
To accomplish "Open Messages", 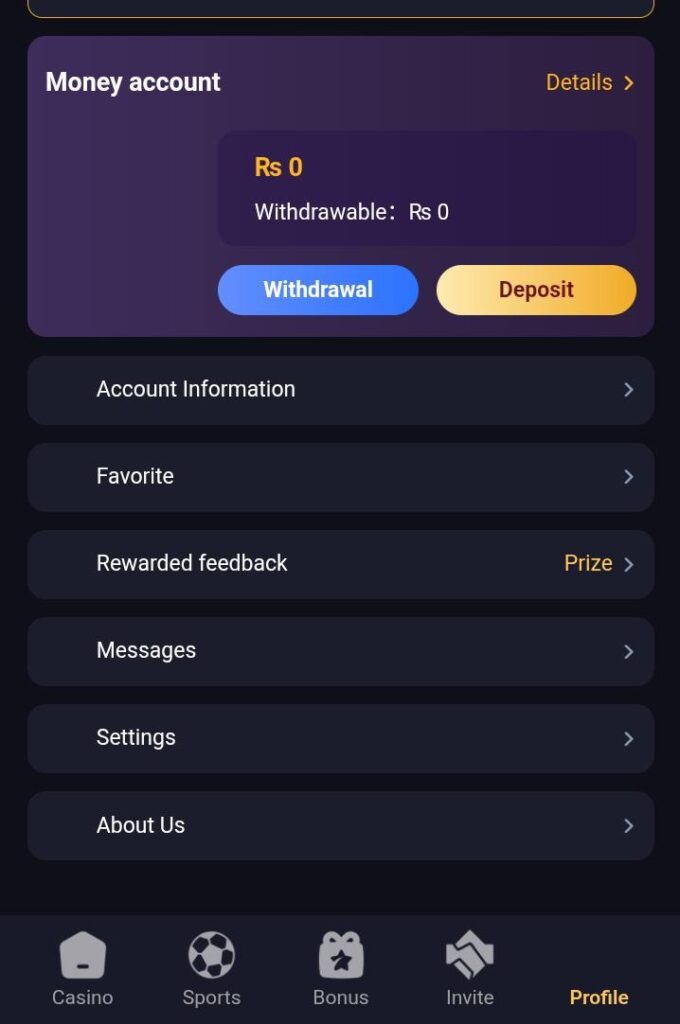I will [340, 651].
